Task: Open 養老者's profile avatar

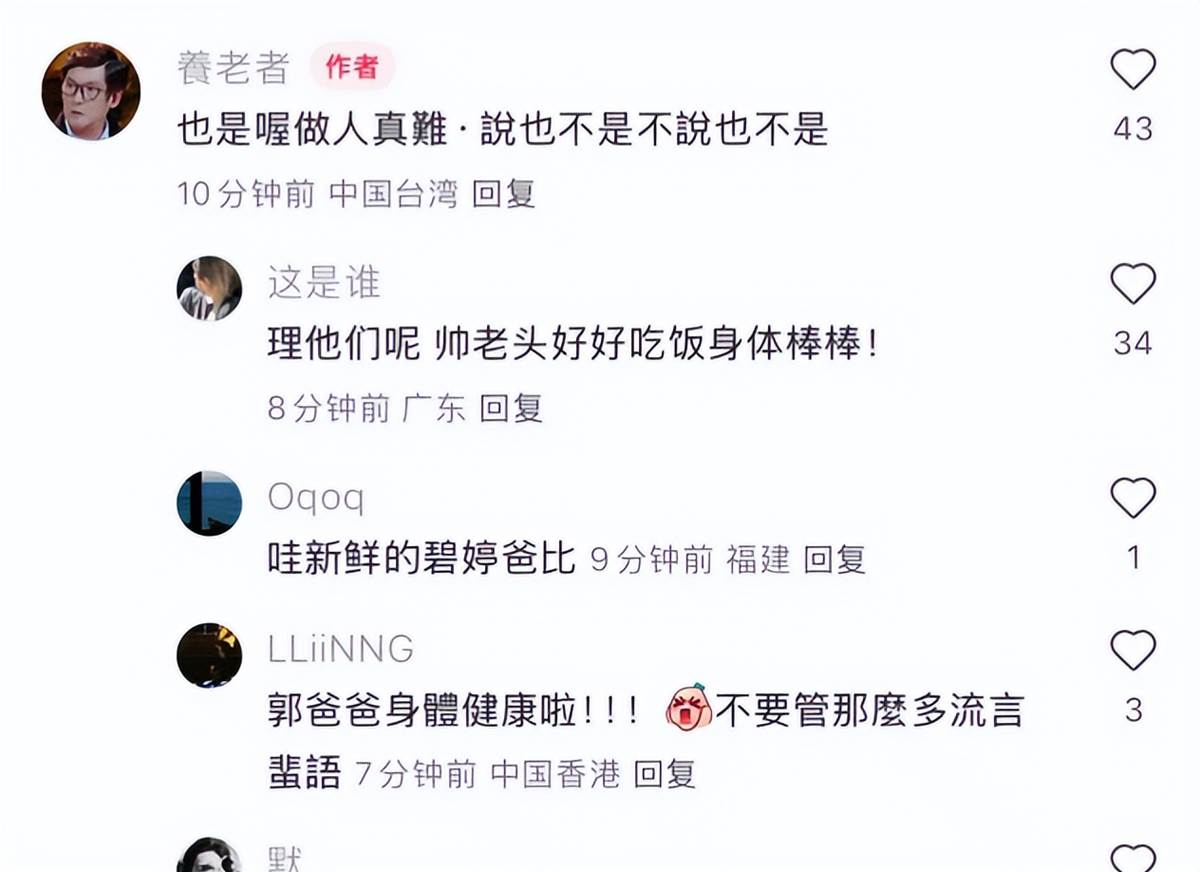Action: coord(90,90)
